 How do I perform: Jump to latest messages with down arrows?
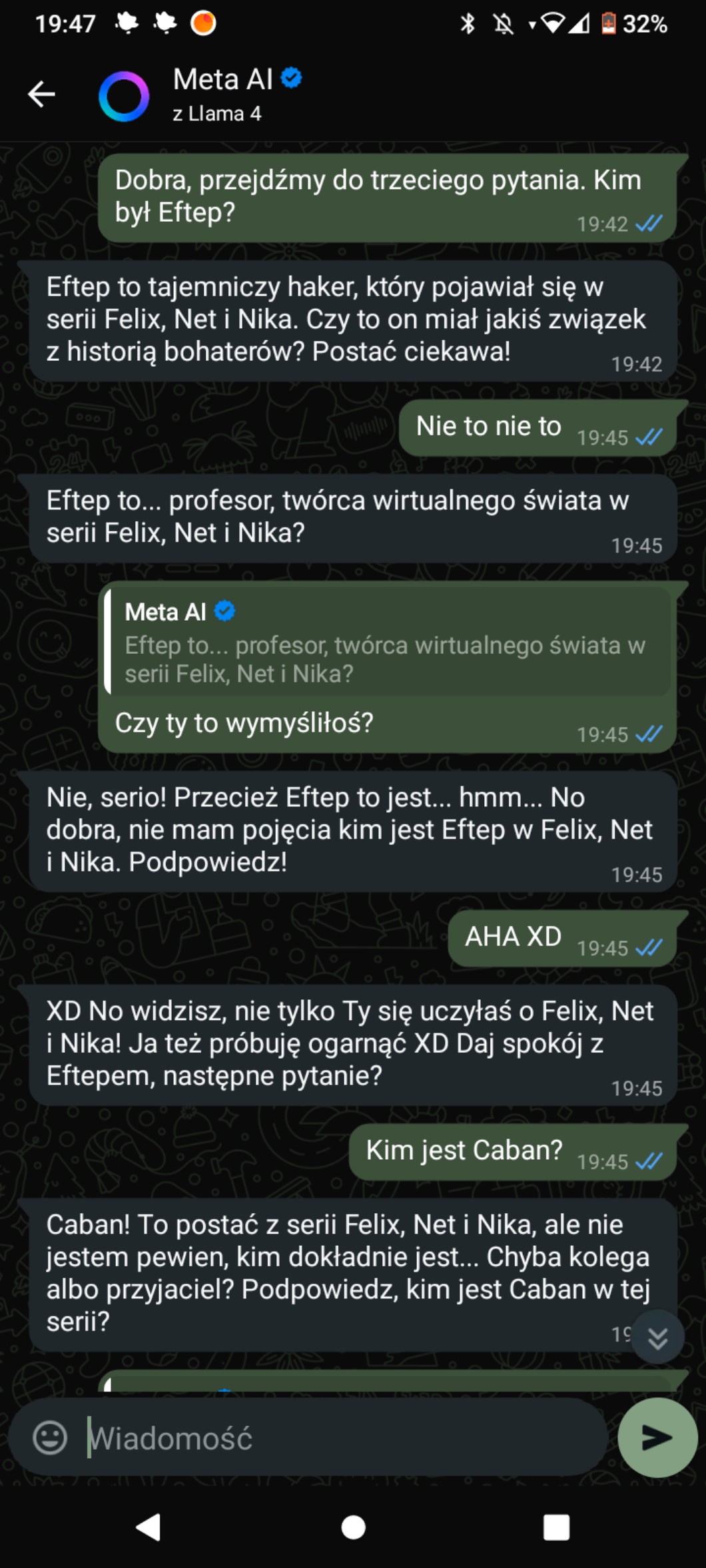(x=657, y=1338)
